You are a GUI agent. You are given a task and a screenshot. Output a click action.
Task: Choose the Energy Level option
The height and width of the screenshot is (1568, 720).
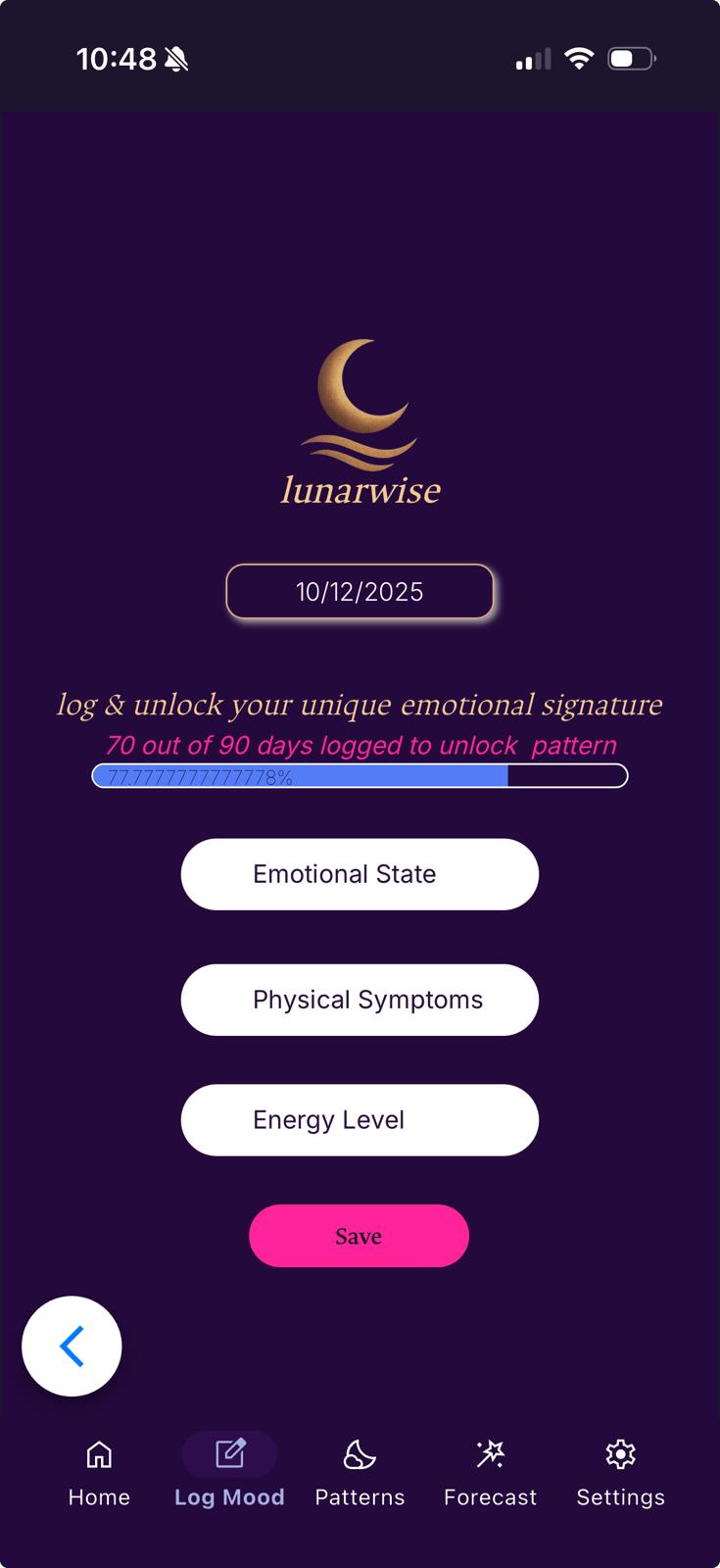click(360, 1120)
